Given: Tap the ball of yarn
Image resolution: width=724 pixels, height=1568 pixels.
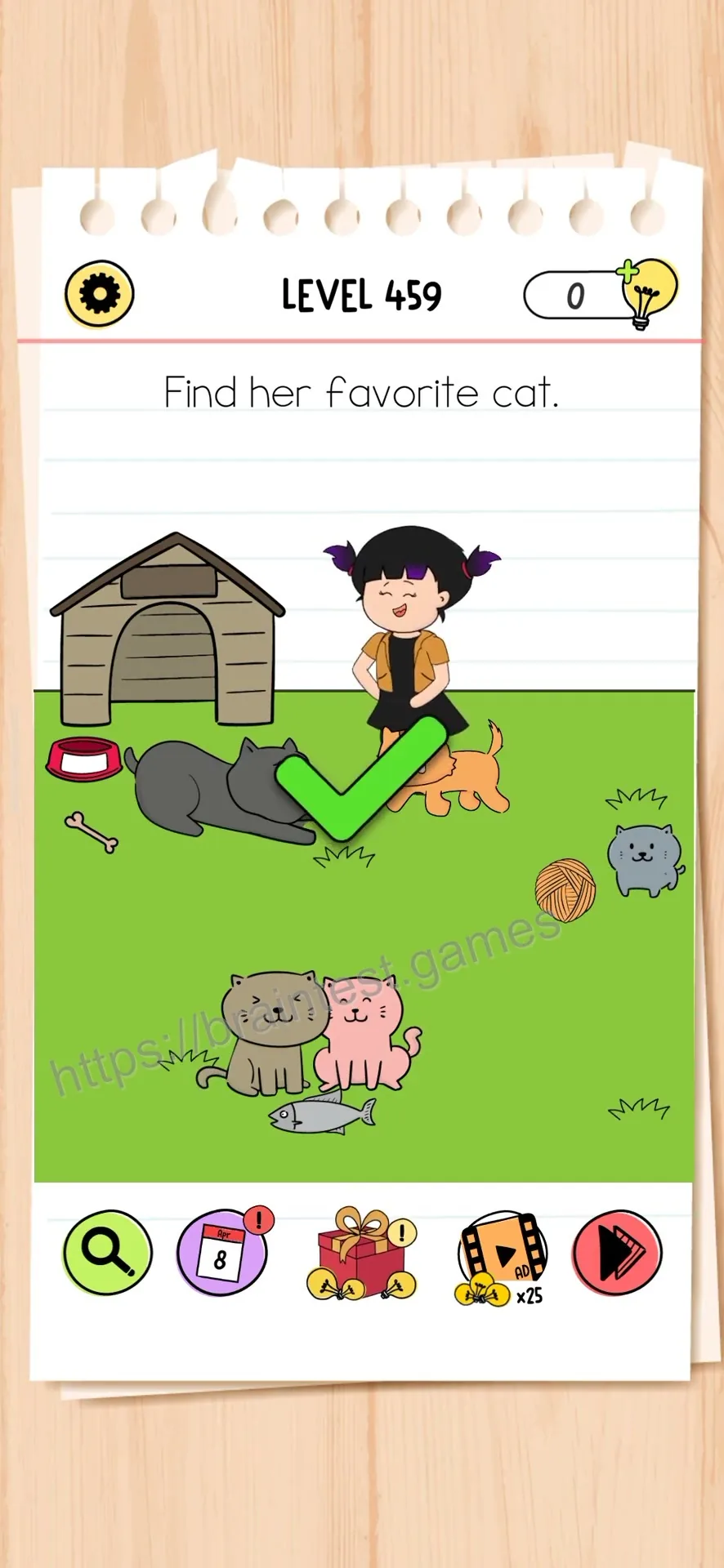Looking at the screenshot, I should coord(565,889).
